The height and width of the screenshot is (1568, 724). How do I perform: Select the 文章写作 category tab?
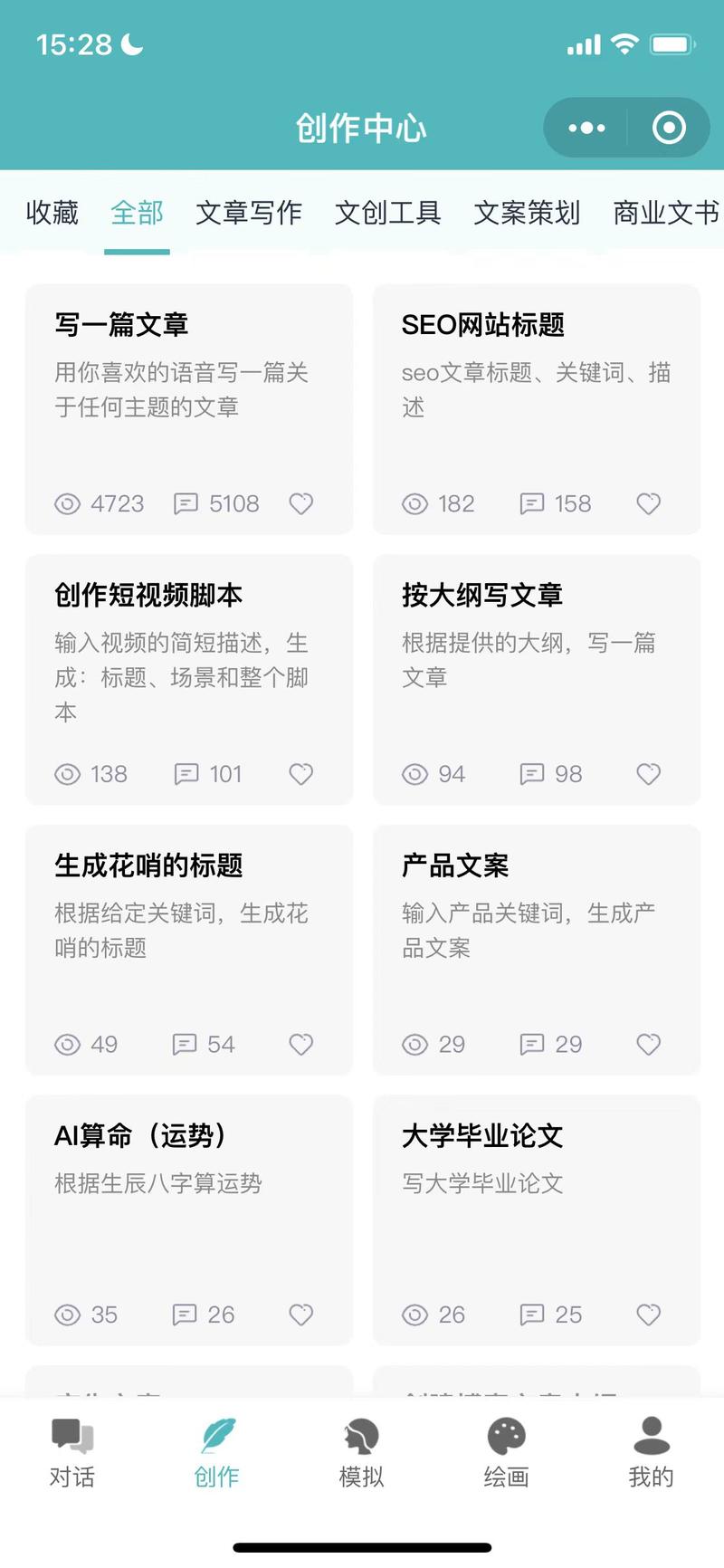(249, 213)
